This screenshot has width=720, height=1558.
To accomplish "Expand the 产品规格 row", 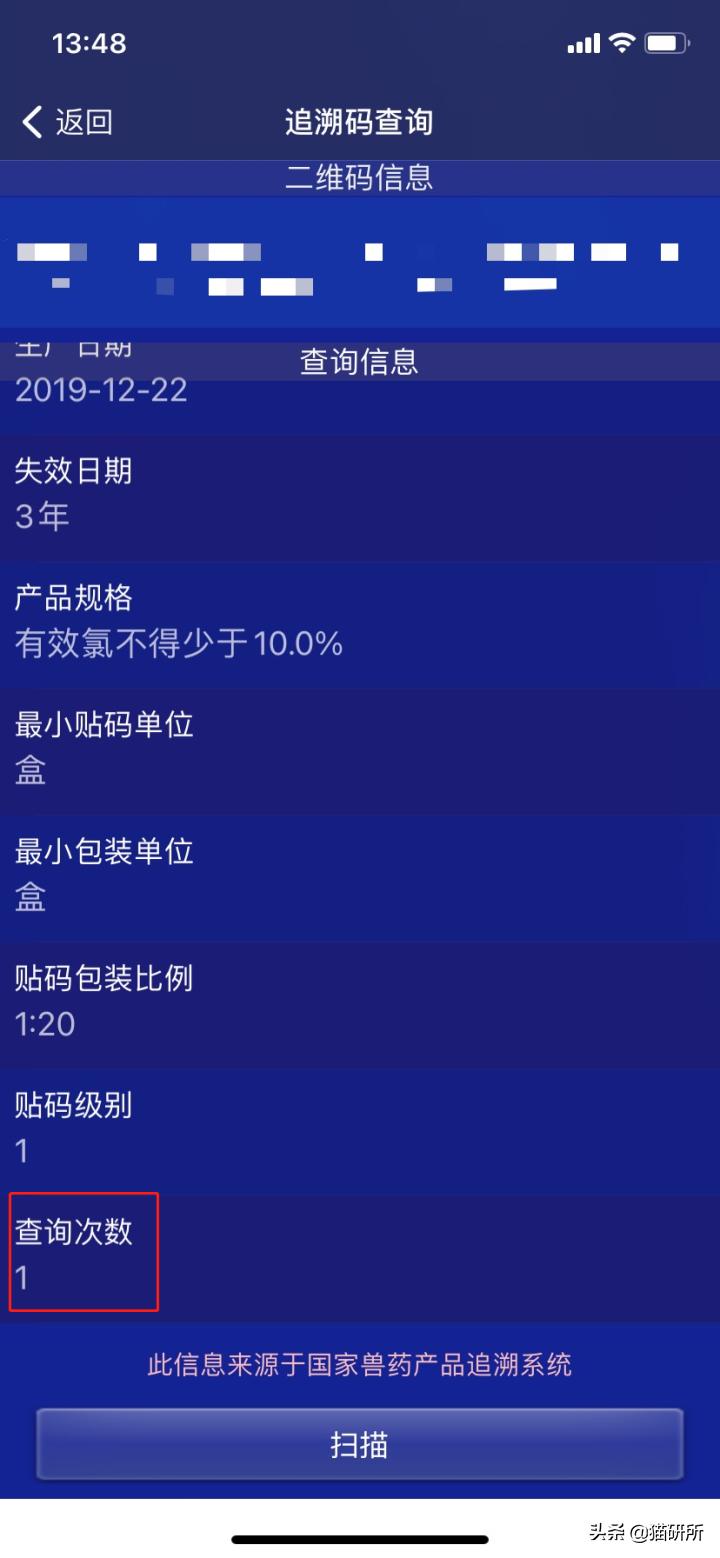I will point(360,618).
